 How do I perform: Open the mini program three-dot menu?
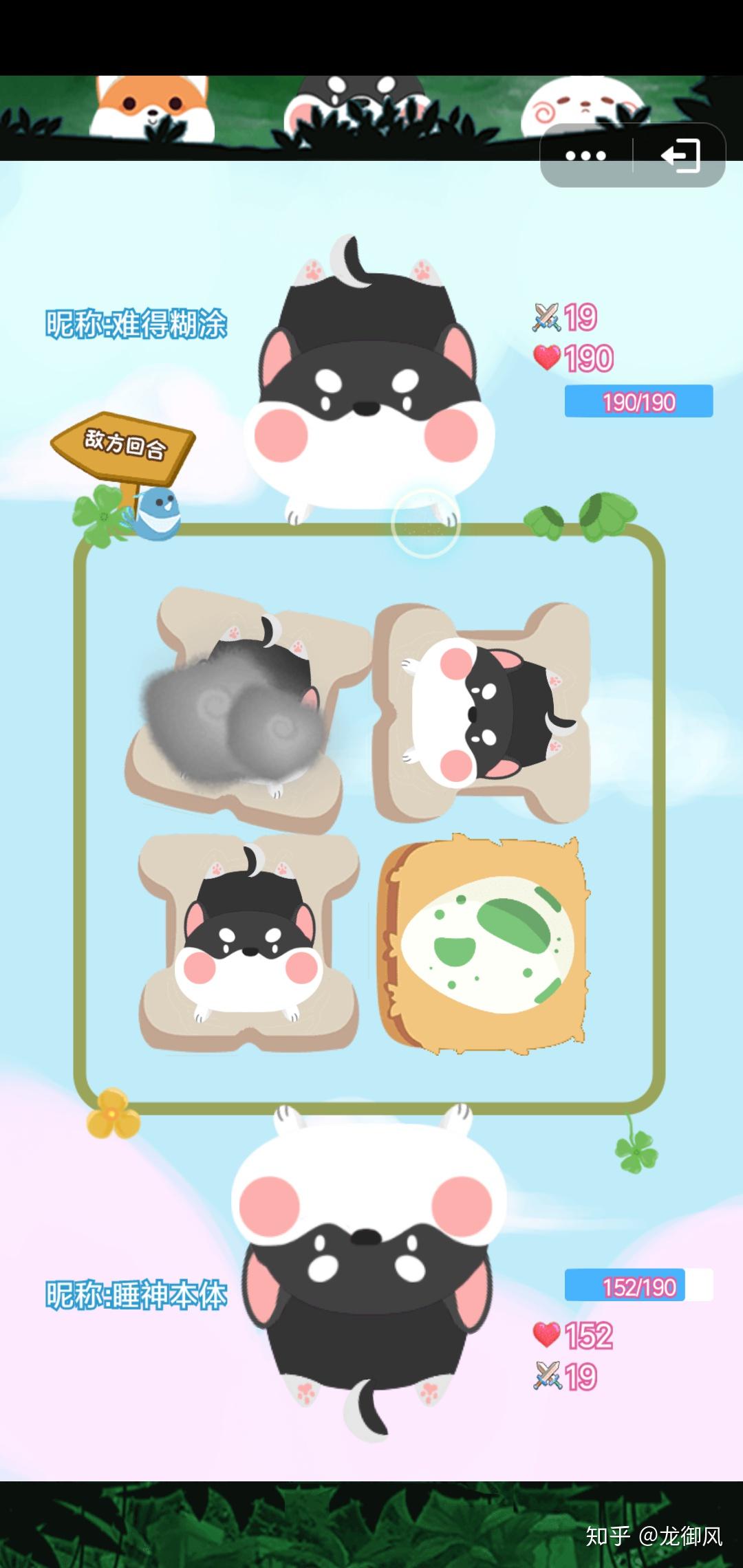click(585, 155)
